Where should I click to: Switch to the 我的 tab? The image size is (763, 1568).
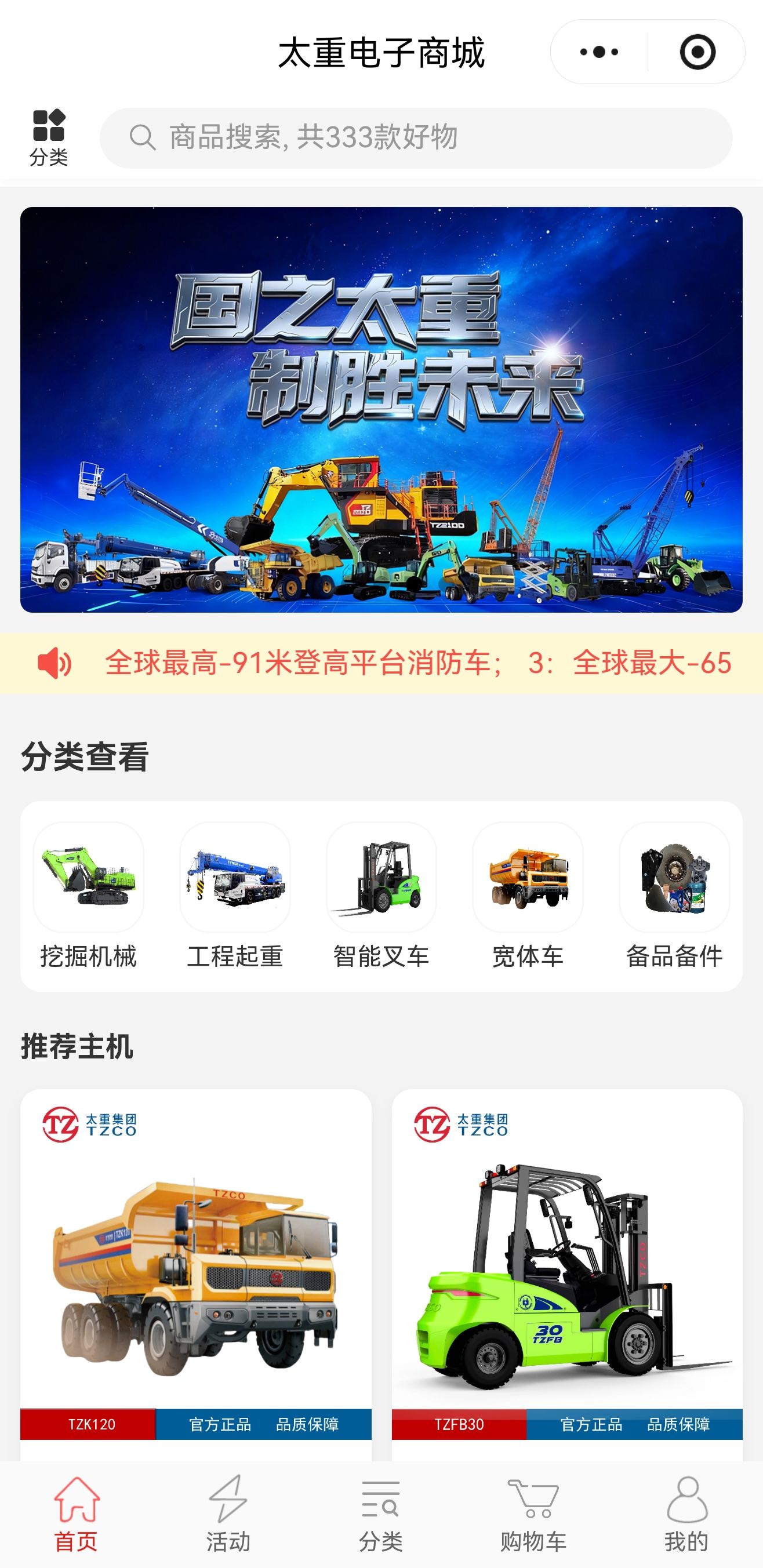[686, 1515]
